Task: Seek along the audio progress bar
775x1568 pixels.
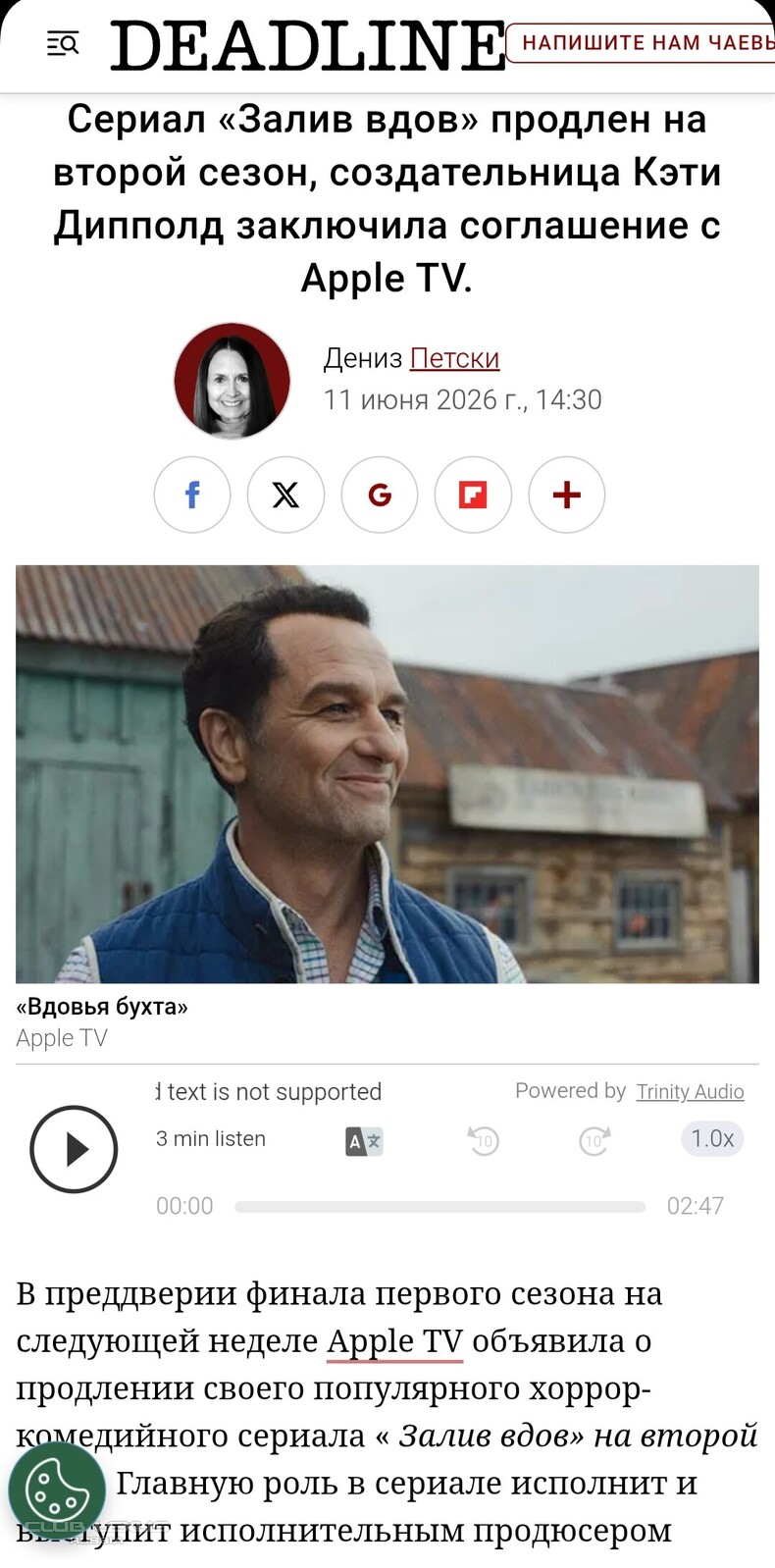Action: point(440,1206)
